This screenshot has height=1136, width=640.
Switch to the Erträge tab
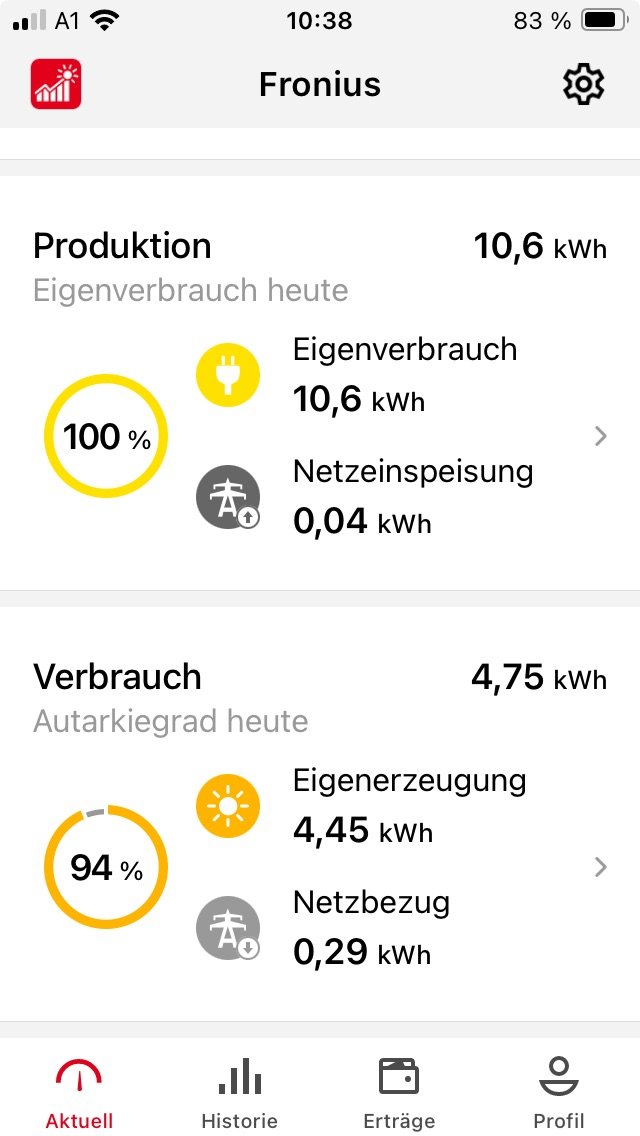[x=399, y=1092]
